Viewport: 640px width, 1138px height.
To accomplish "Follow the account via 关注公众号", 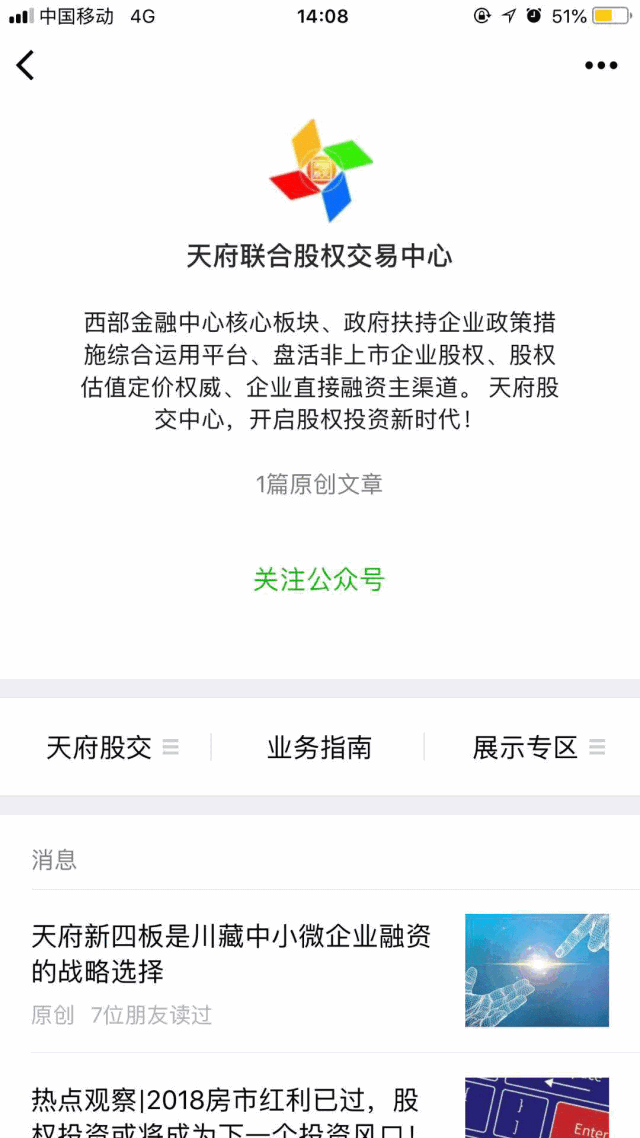I will pos(319,579).
